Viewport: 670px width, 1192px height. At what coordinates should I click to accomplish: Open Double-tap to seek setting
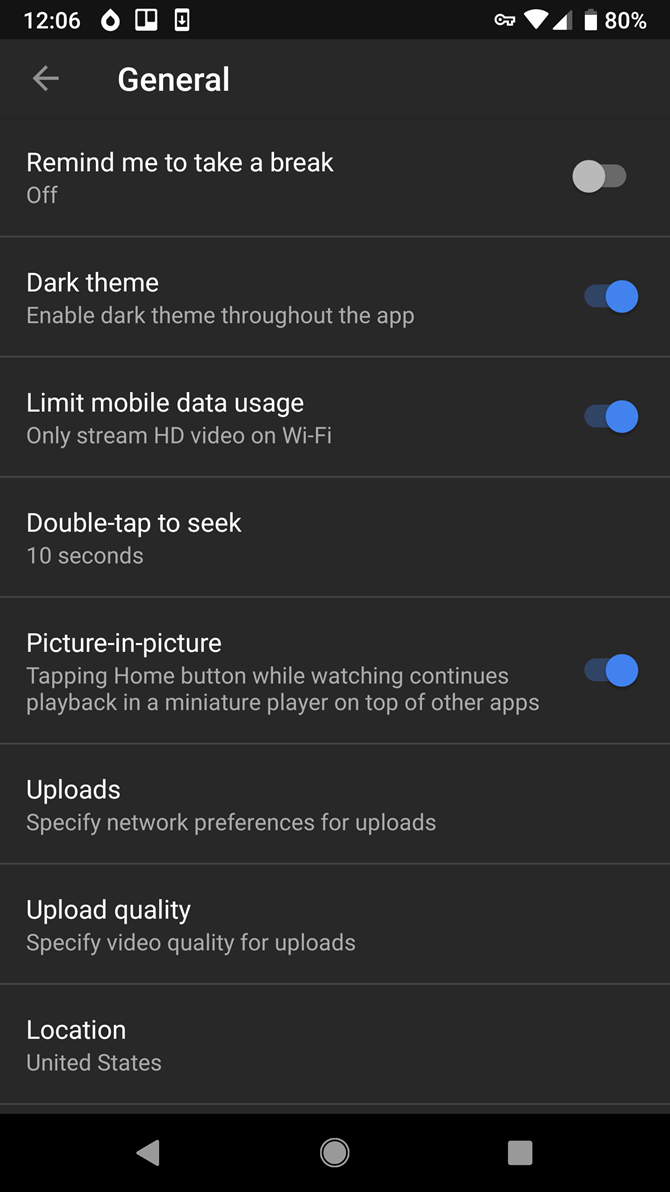[x=335, y=538]
